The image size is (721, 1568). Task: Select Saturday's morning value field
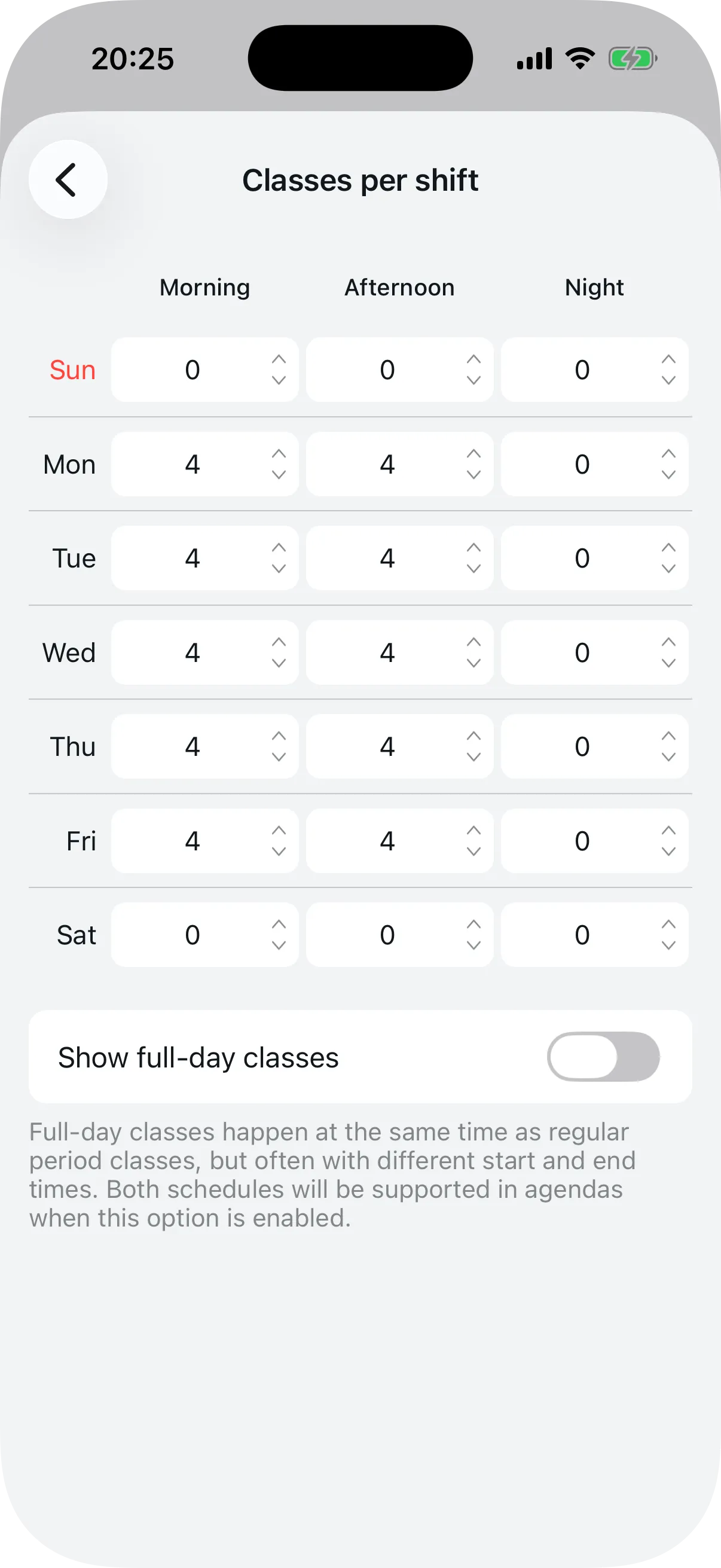pos(193,934)
